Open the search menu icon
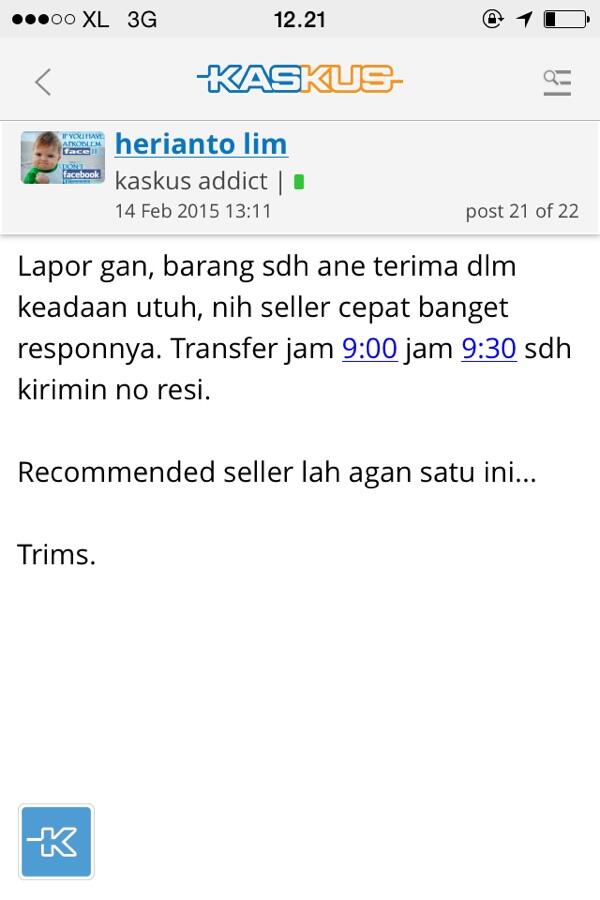This screenshot has height=900, width=600. 556,81
